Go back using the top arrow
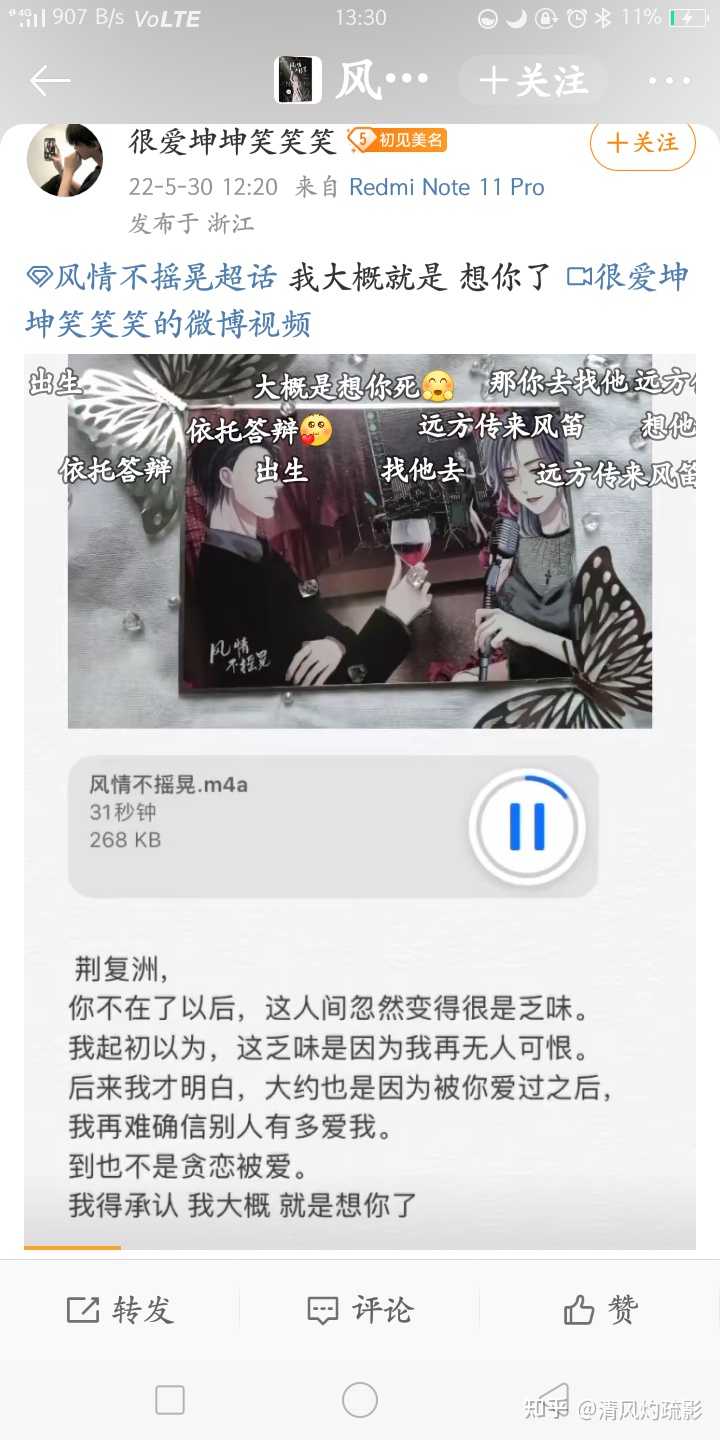This screenshot has width=720, height=1440. click(50, 81)
